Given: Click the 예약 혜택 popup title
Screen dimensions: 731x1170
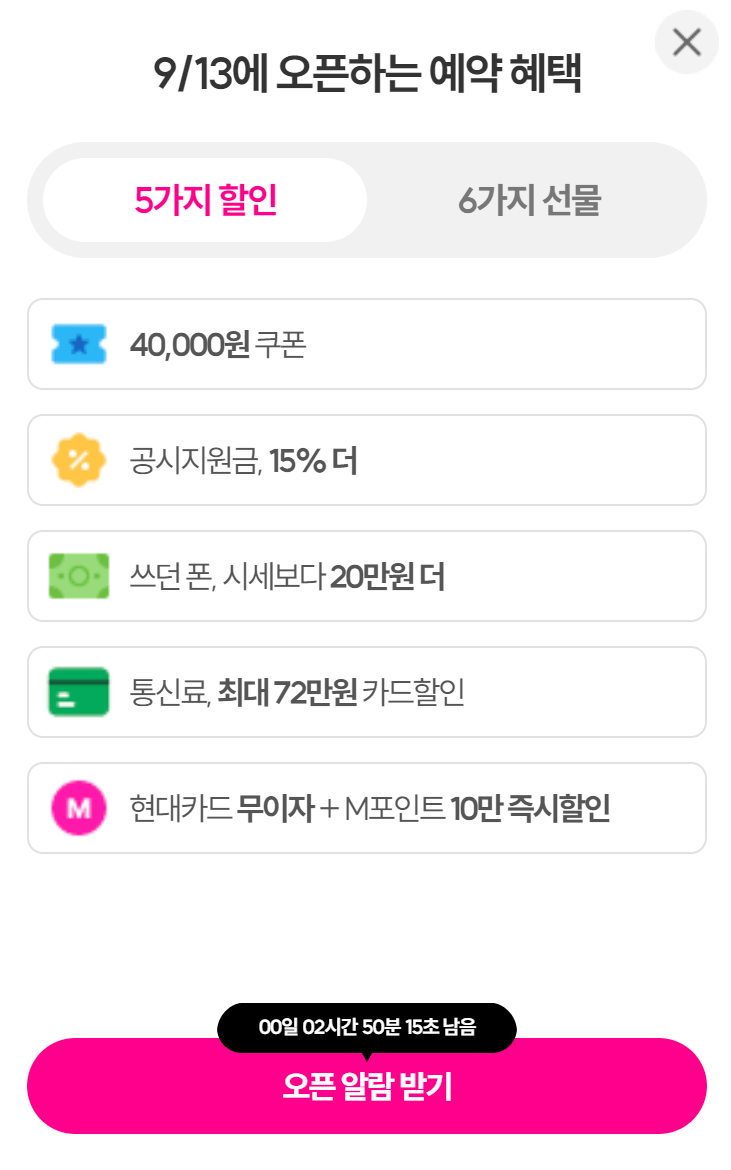Looking at the screenshot, I should (x=365, y=70).
